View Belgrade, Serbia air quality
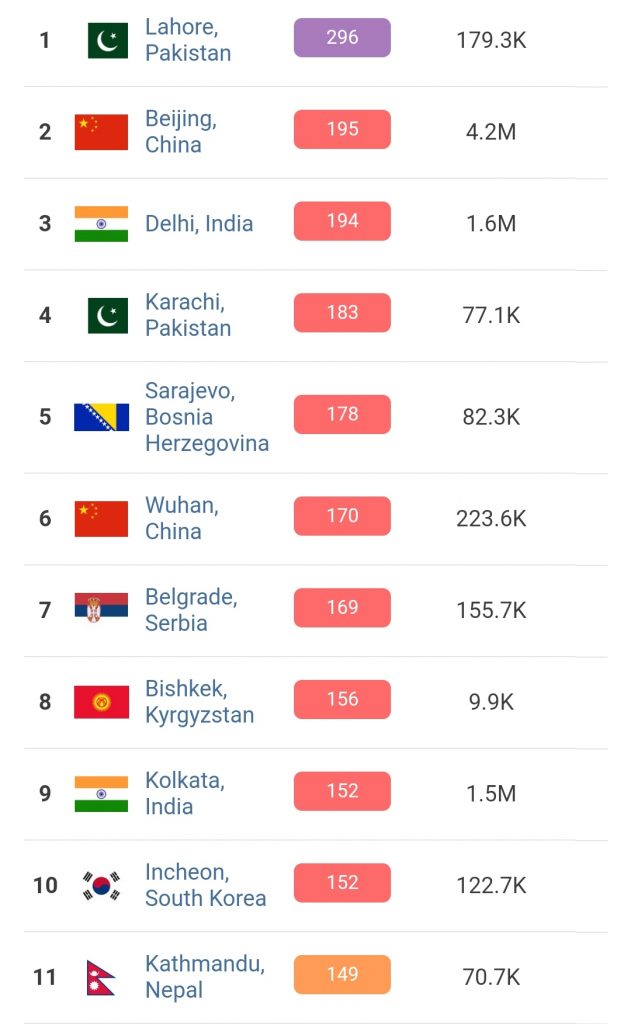Screen dimensions: 631x1024 (191, 610)
